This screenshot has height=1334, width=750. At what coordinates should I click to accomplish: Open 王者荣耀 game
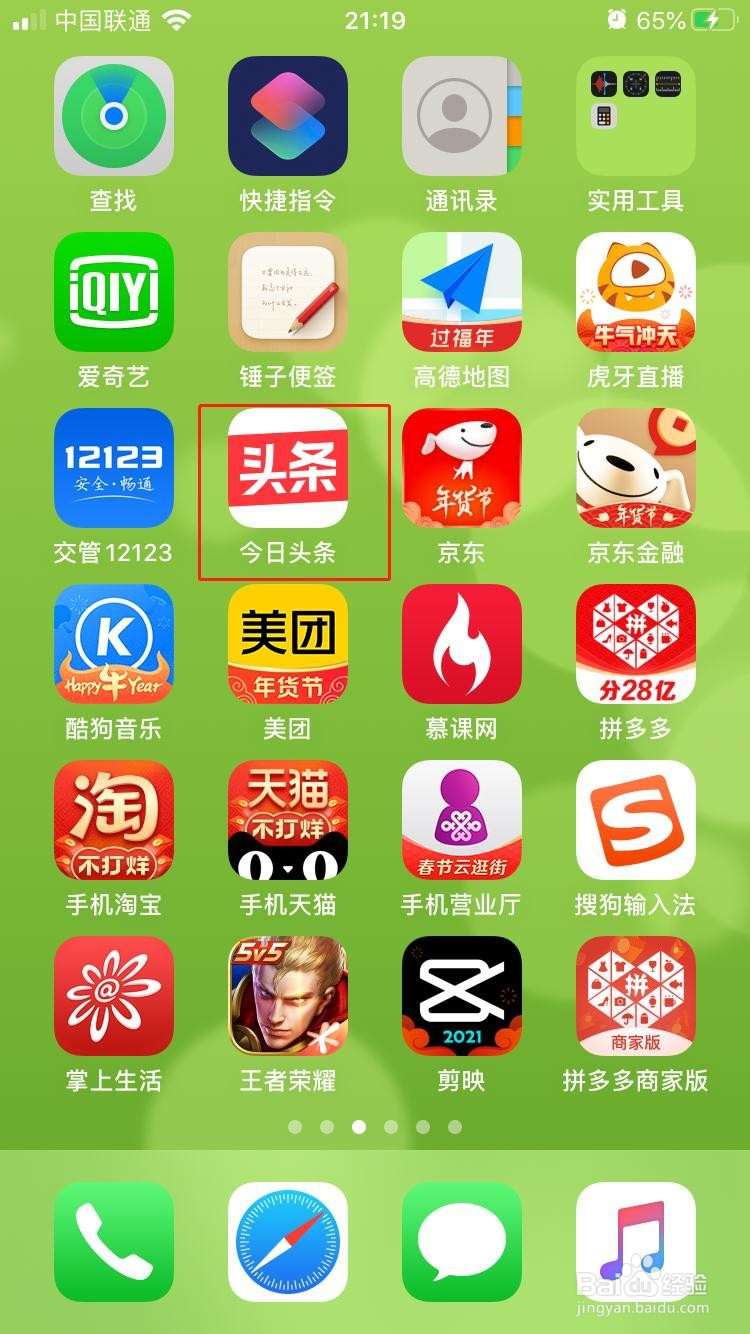(x=287, y=996)
